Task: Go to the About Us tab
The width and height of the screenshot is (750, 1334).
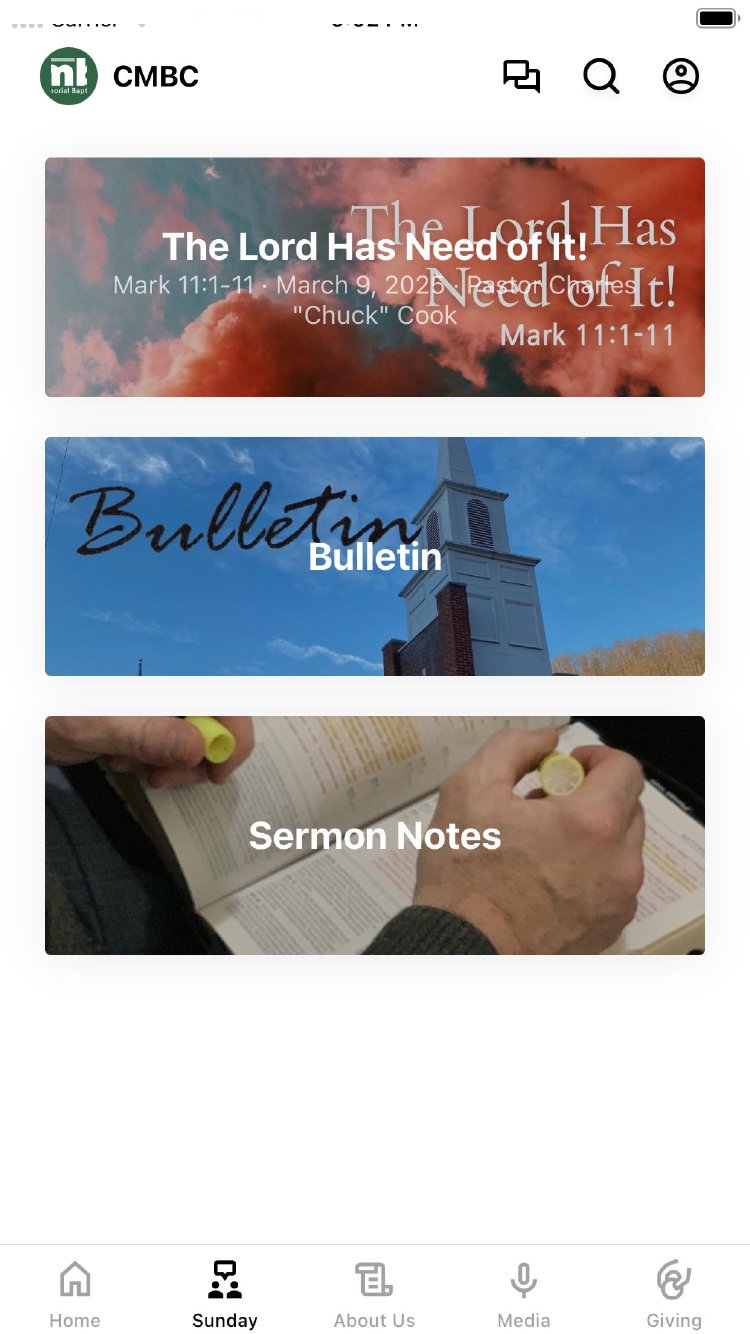Action: [x=374, y=1294]
